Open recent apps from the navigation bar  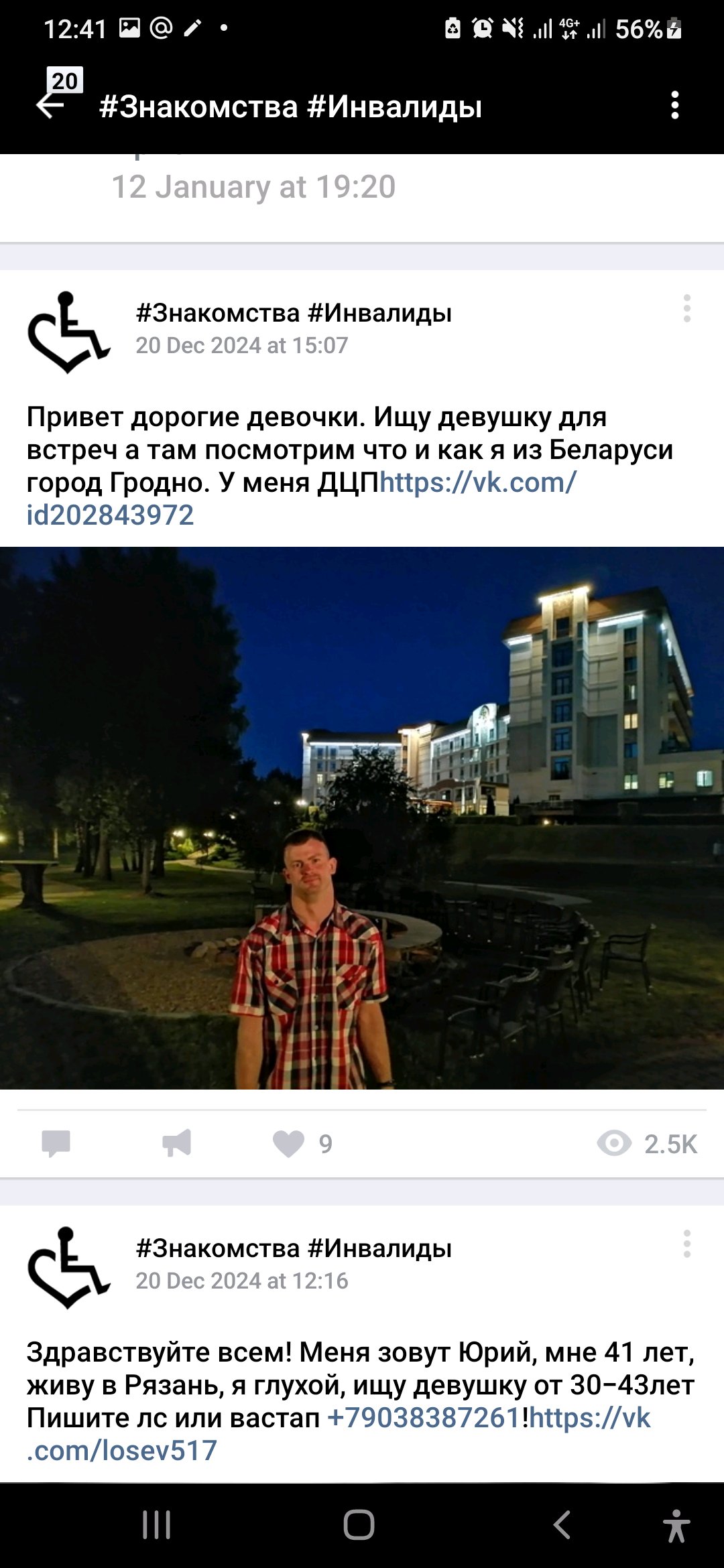157,1525
